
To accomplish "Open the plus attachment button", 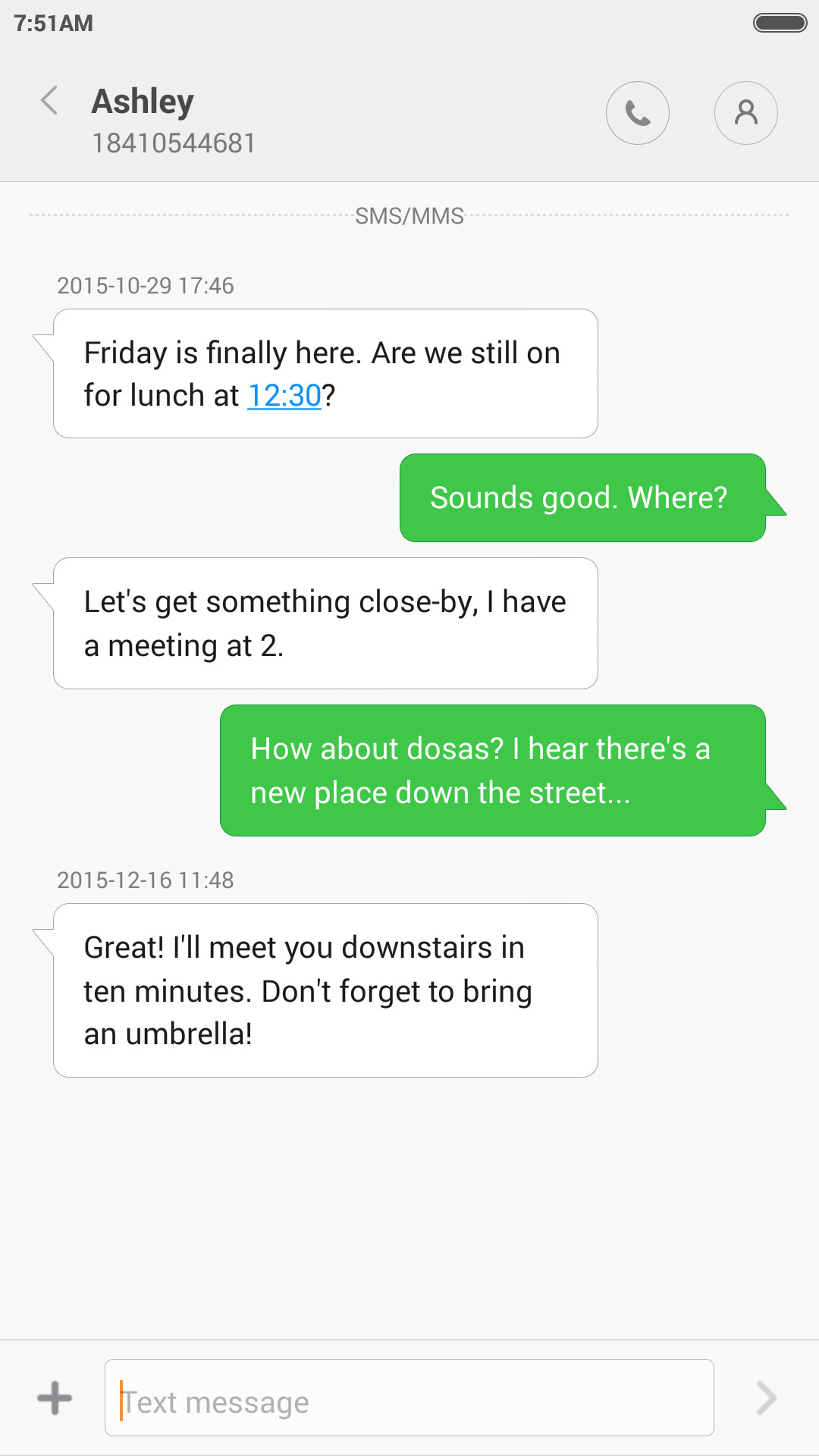I will click(55, 1398).
